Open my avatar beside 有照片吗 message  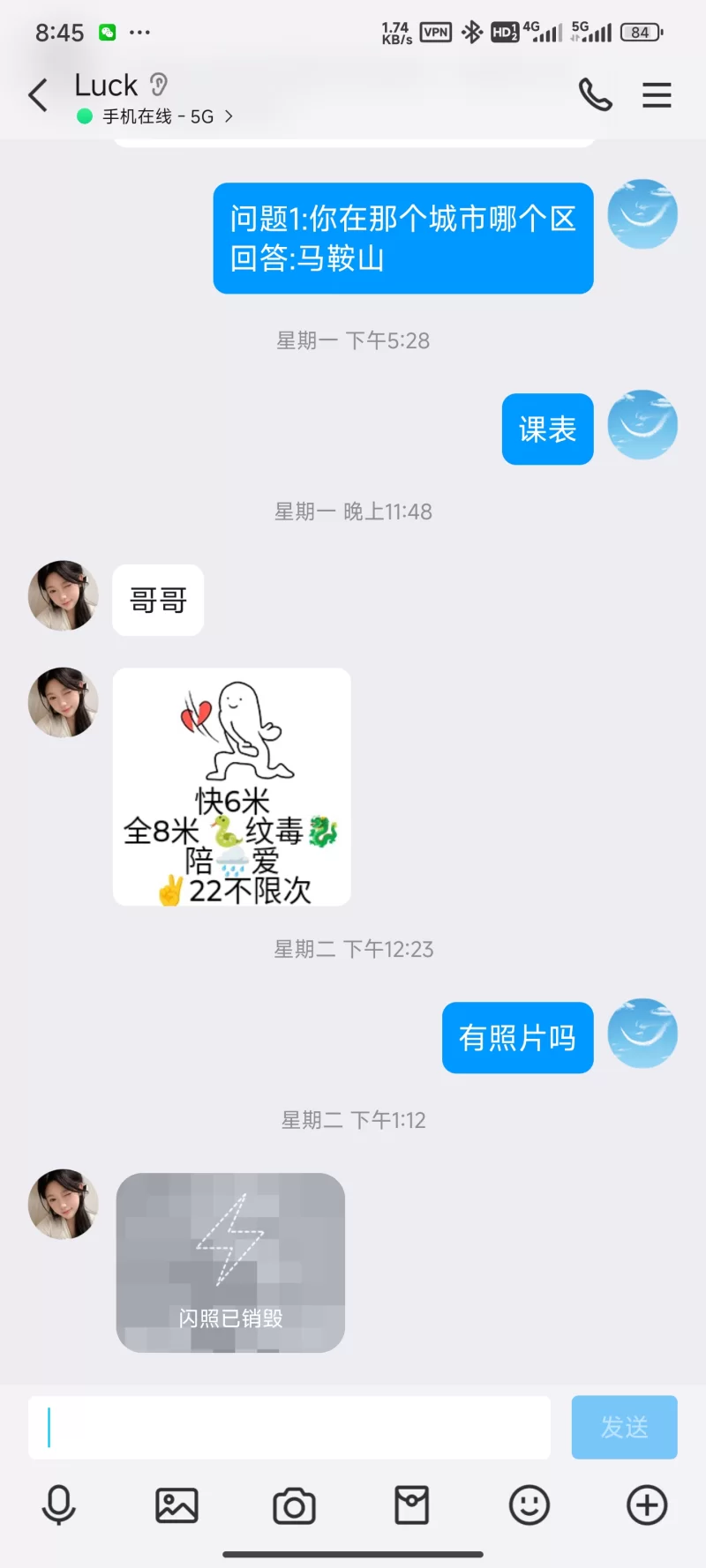coord(642,1033)
